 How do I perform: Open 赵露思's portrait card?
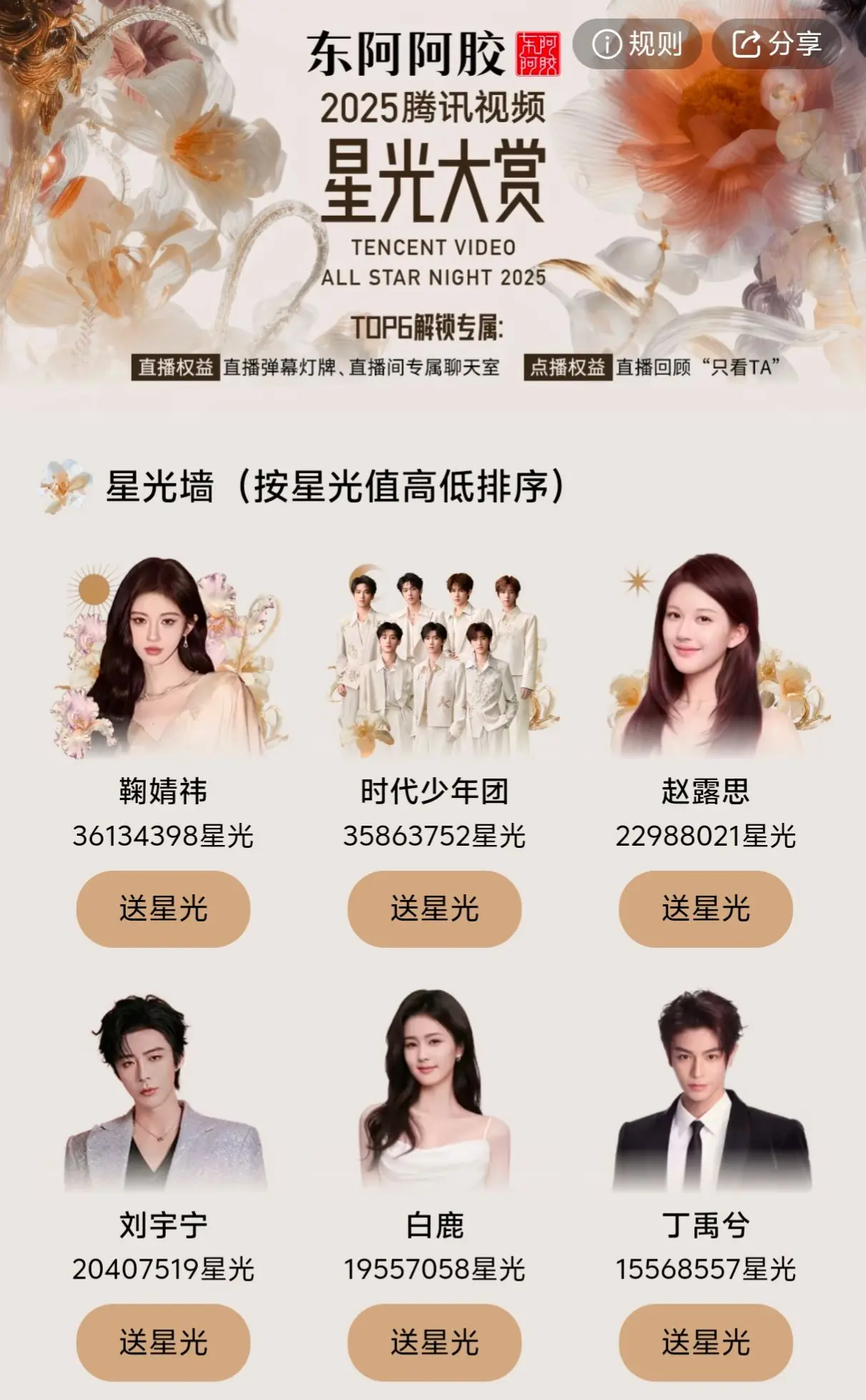pos(705,657)
